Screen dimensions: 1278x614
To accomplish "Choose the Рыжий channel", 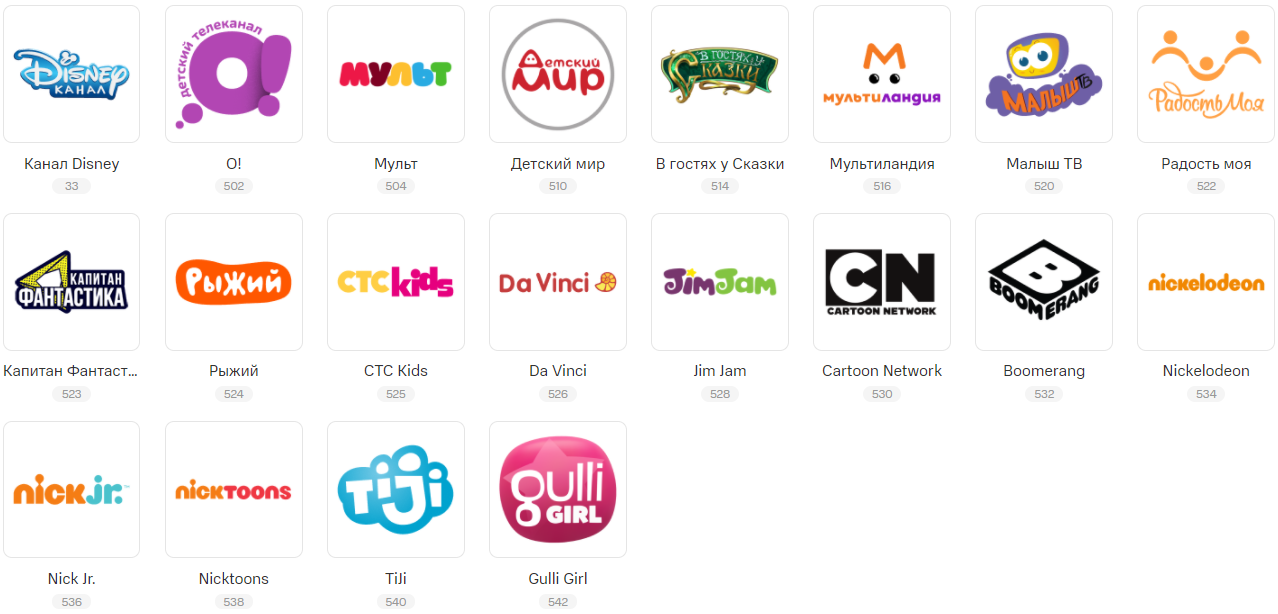I will pos(233,282).
